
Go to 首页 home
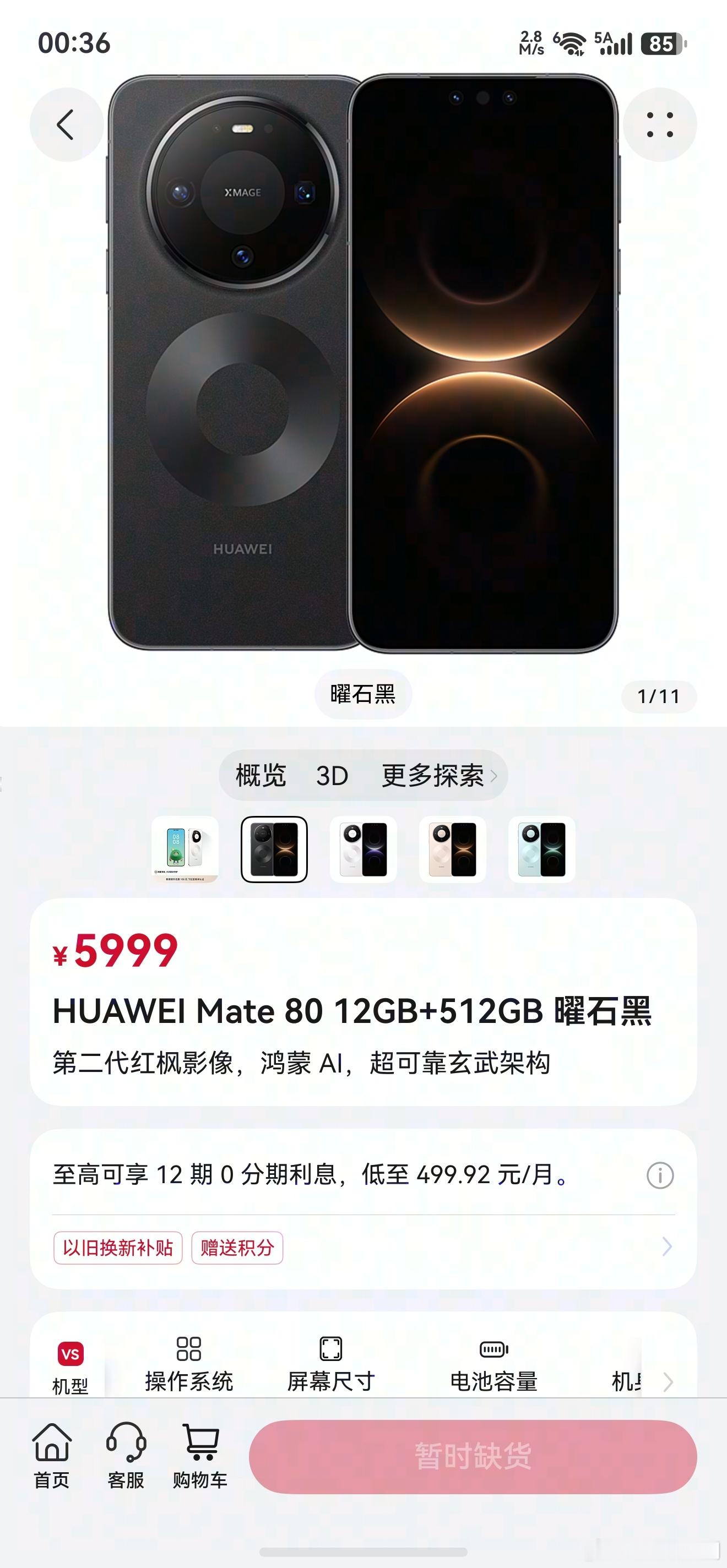pos(52,1455)
